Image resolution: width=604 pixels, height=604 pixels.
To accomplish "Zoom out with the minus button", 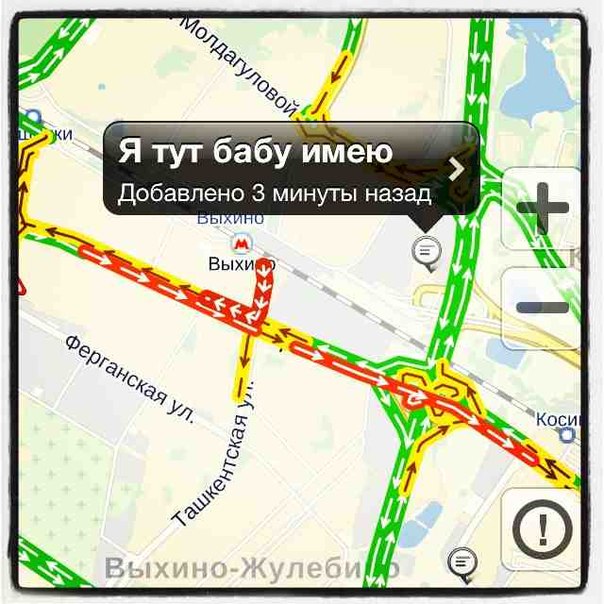I will tap(543, 307).
